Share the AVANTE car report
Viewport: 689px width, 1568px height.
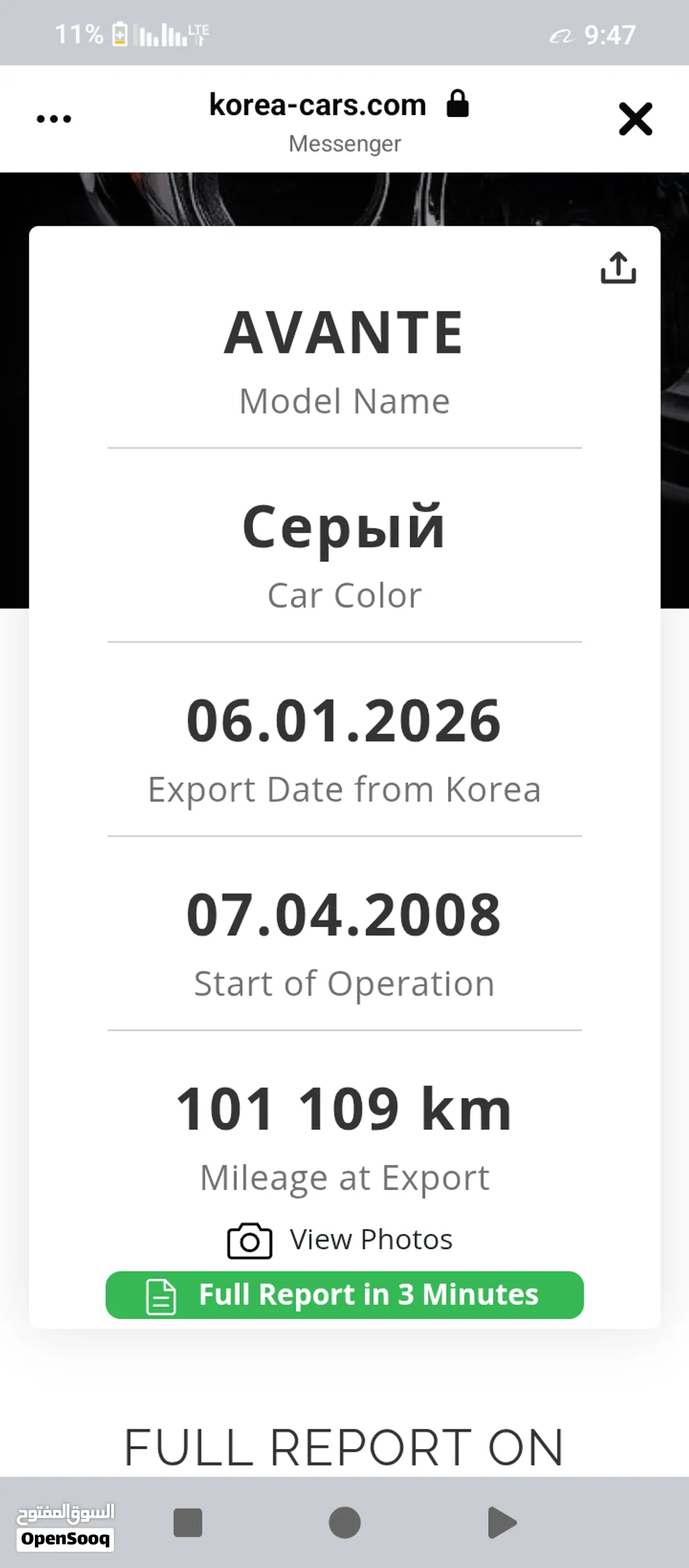tap(618, 268)
